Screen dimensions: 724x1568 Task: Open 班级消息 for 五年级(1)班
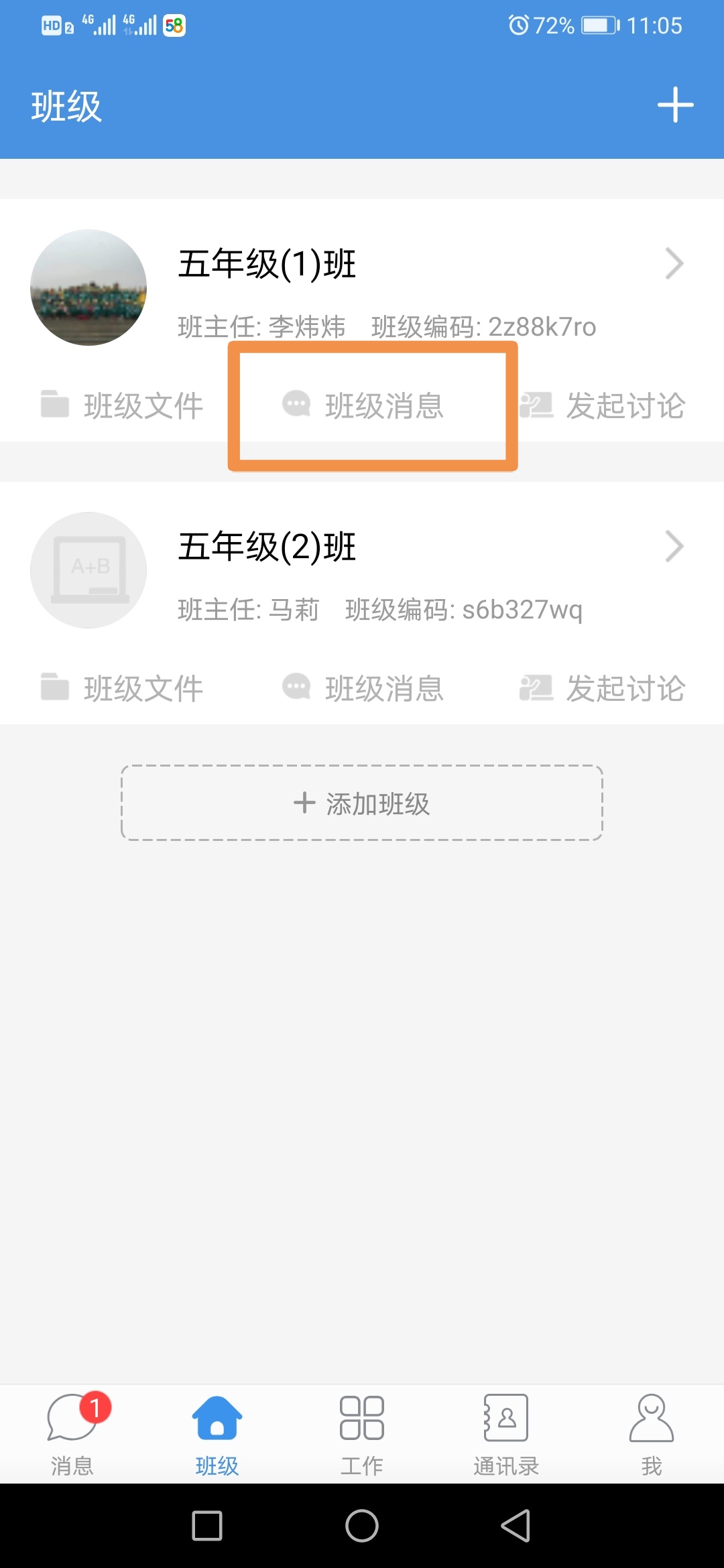pos(363,406)
